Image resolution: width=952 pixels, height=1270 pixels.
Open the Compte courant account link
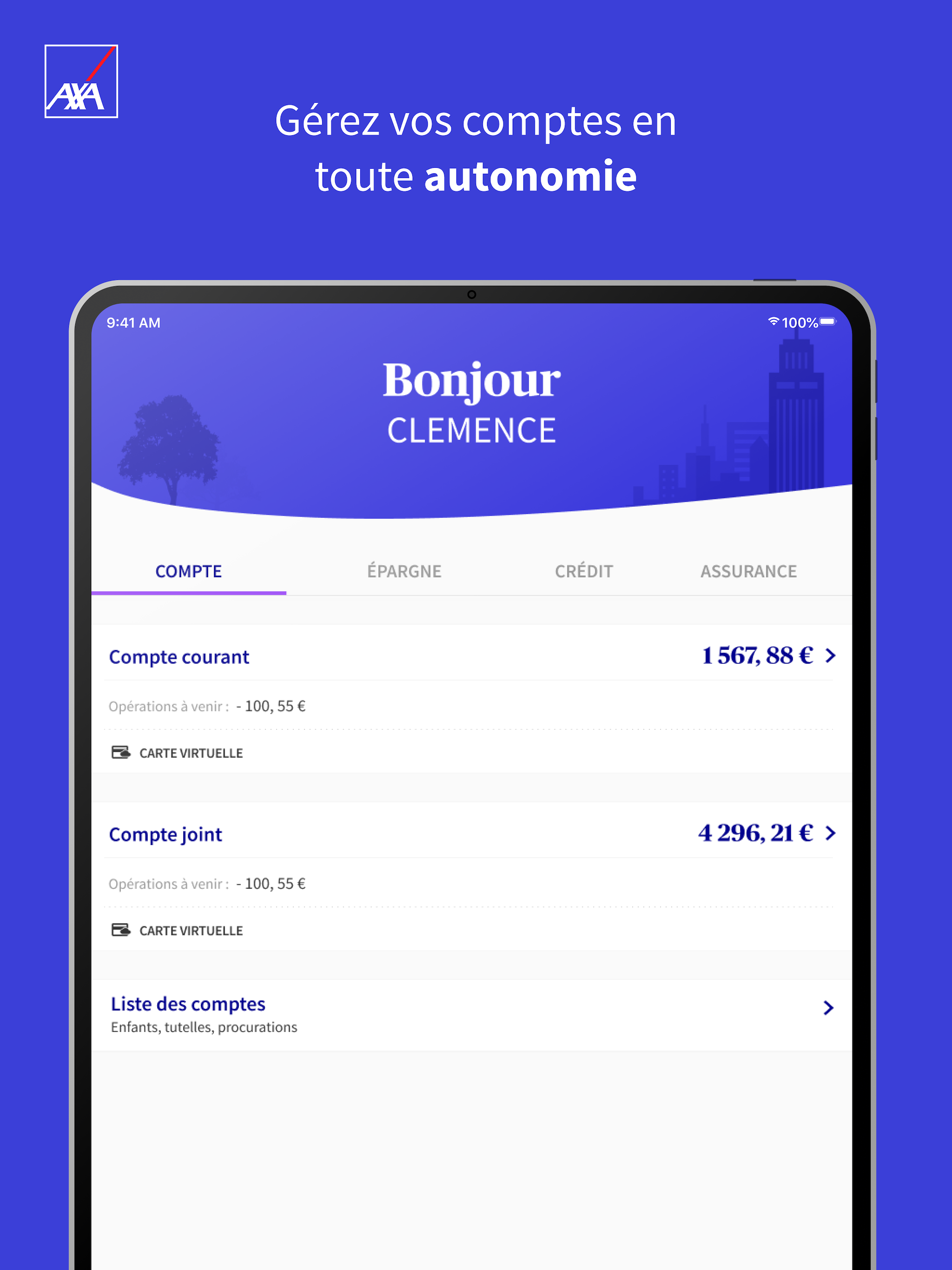click(179, 656)
